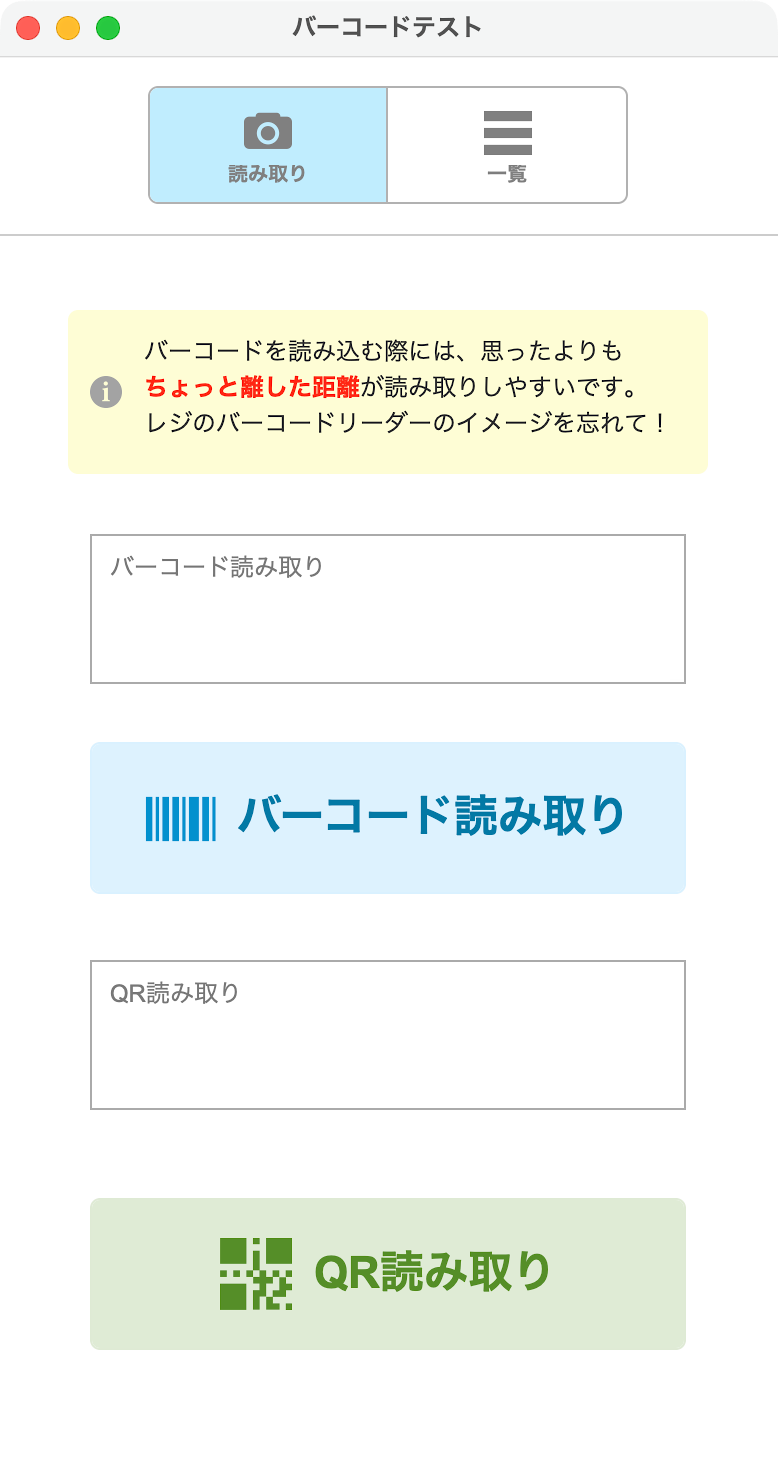Switch to the 一覧 tab
The height and width of the screenshot is (1466, 778).
click(507, 145)
